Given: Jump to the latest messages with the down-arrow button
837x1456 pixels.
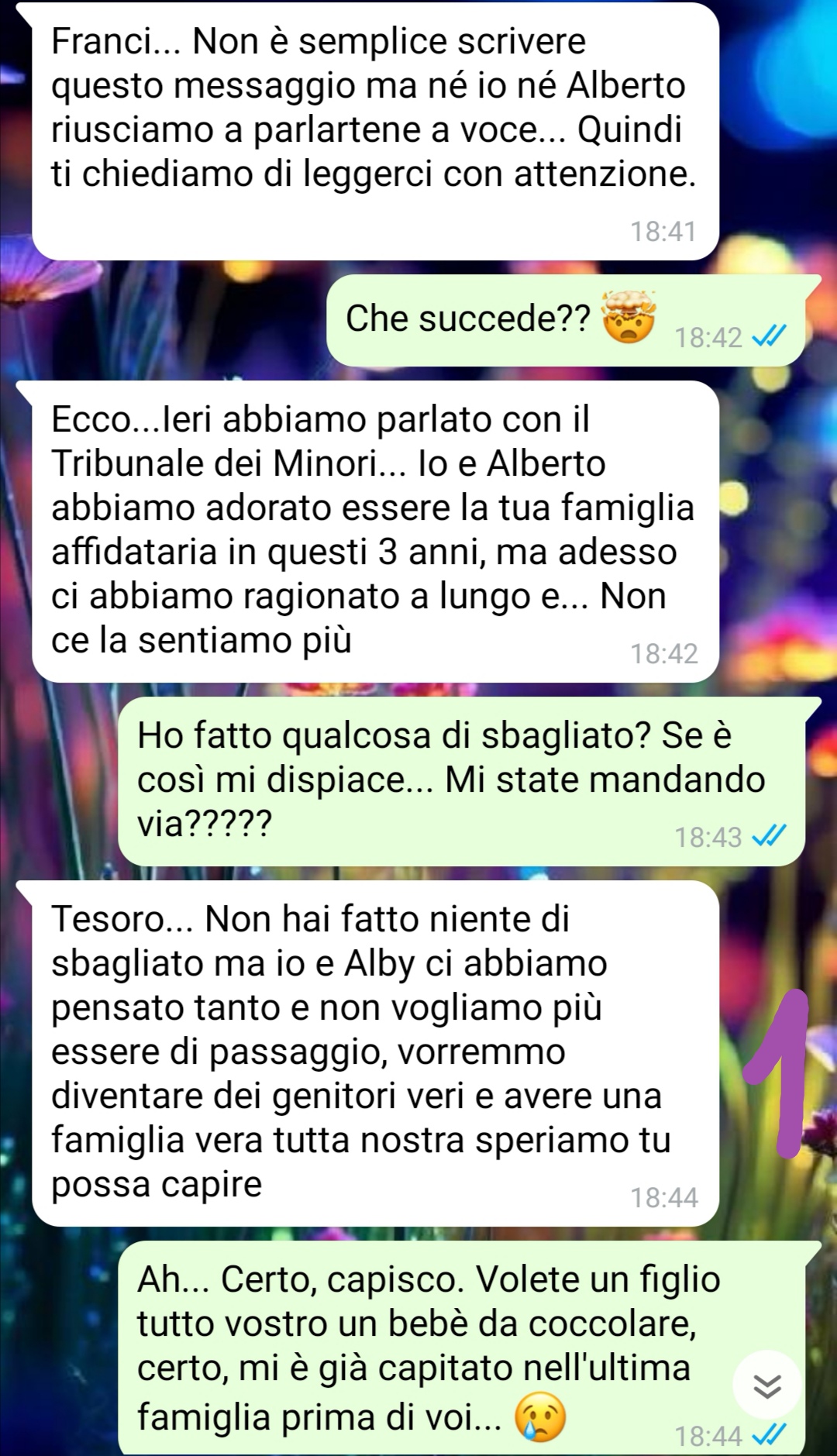Looking at the screenshot, I should pos(767,1386).
